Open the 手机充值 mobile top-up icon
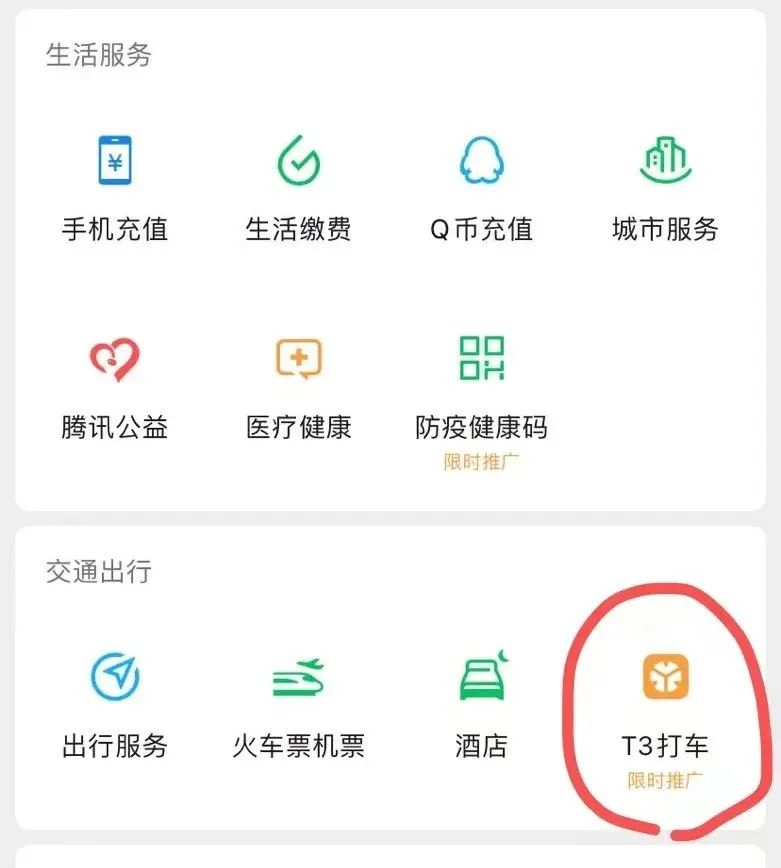The height and width of the screenshot is (868, 781). (x=115, y=160)
